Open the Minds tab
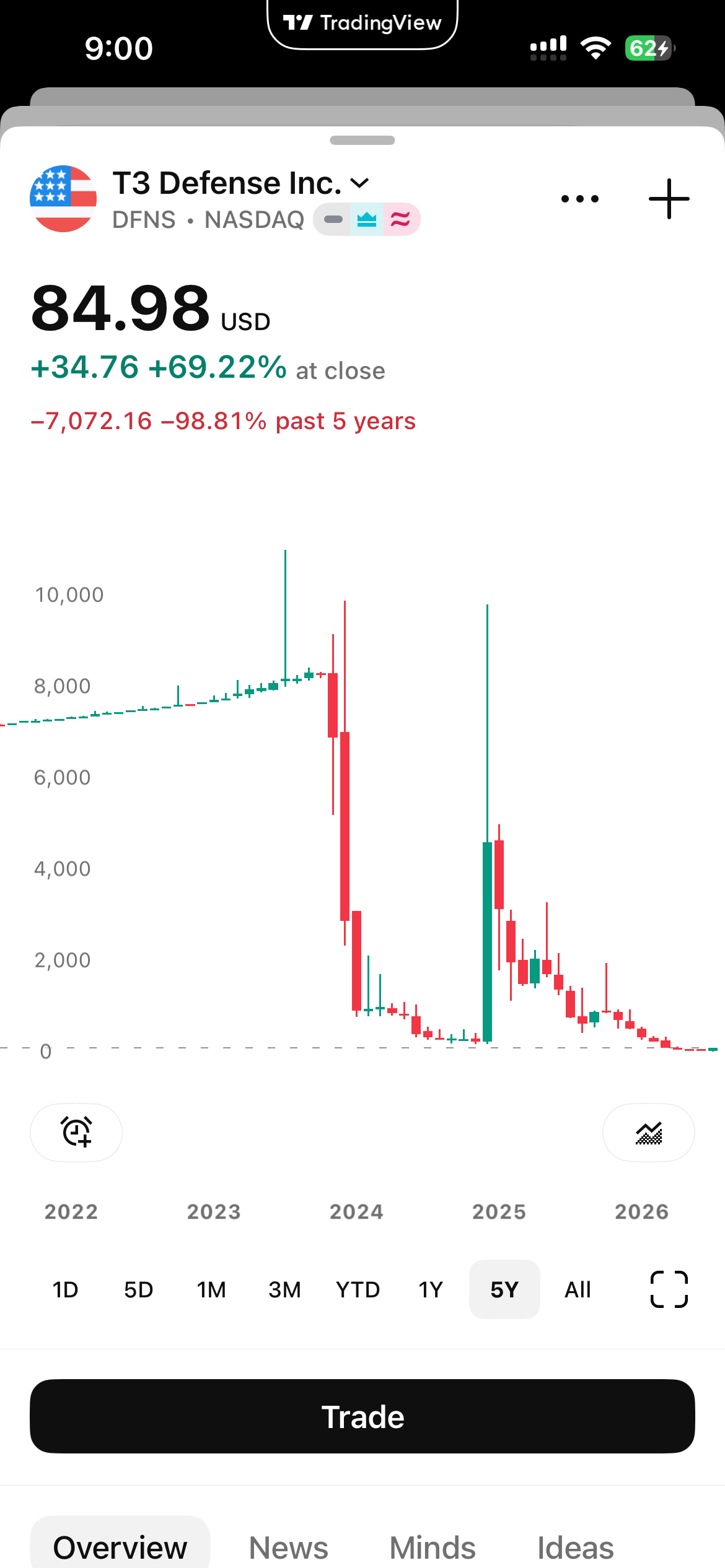725x1568 pixels. click(433, 1548)
